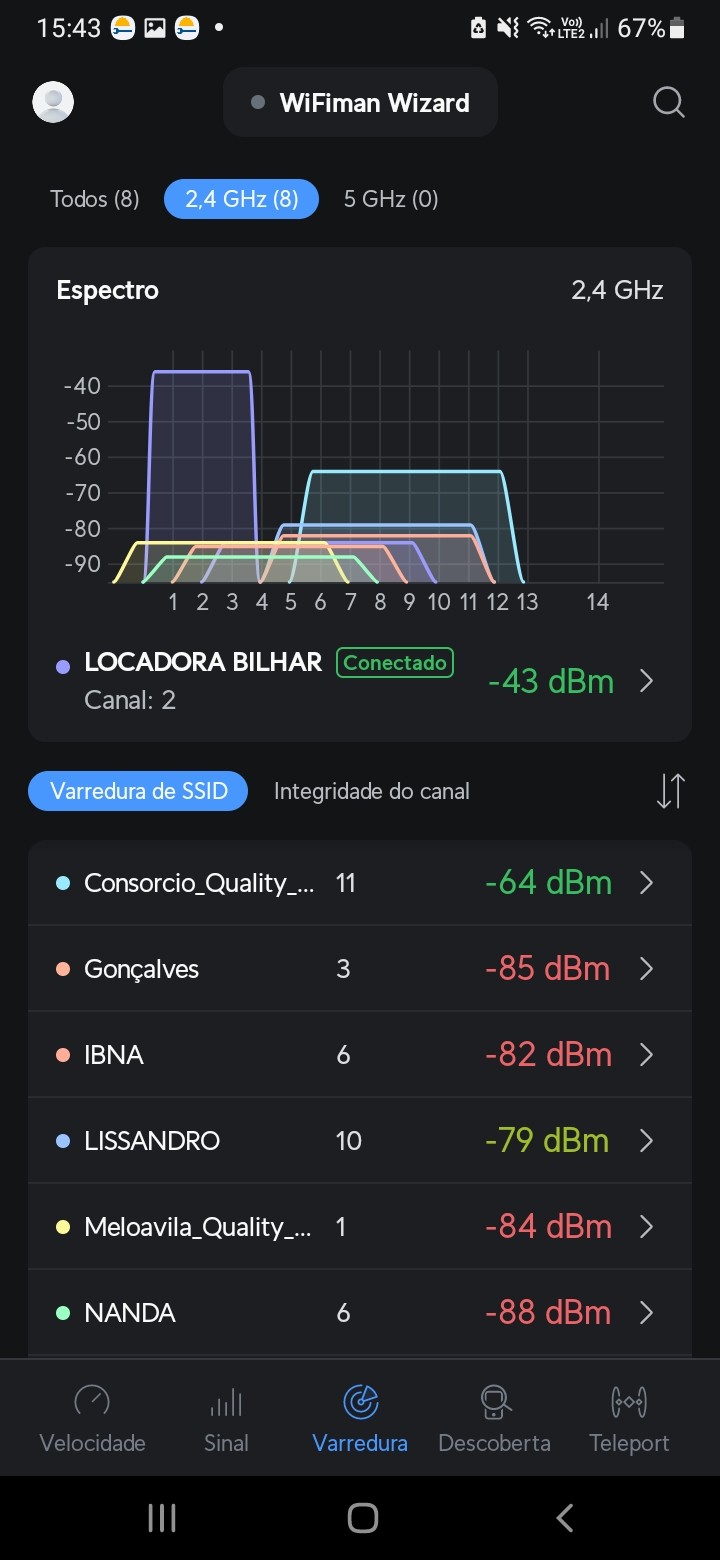Tap the sort arrows icon
720x1560 pixels.
(670, 791)
